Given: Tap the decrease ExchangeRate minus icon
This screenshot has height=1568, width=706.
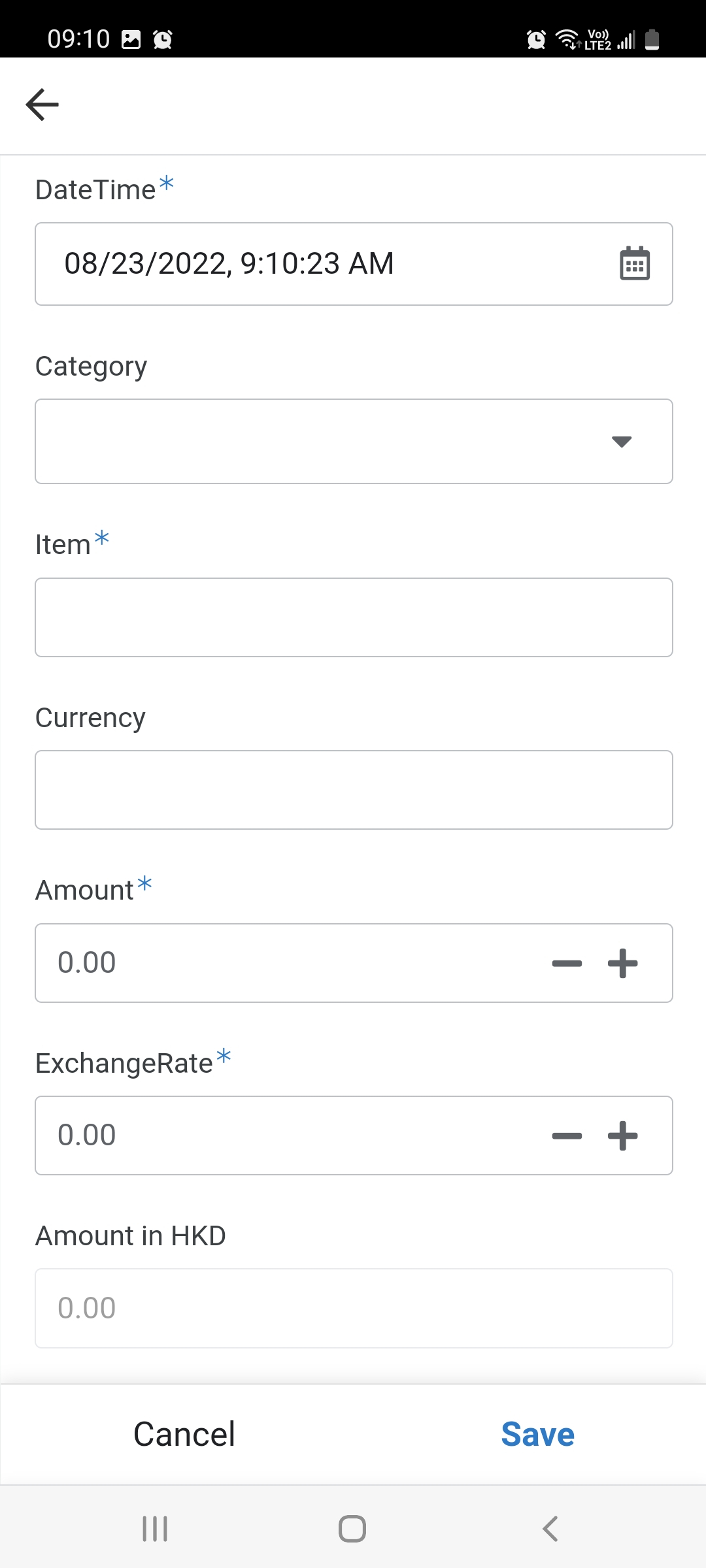Looking at the screenshot, I should [x=566, y=1135].
